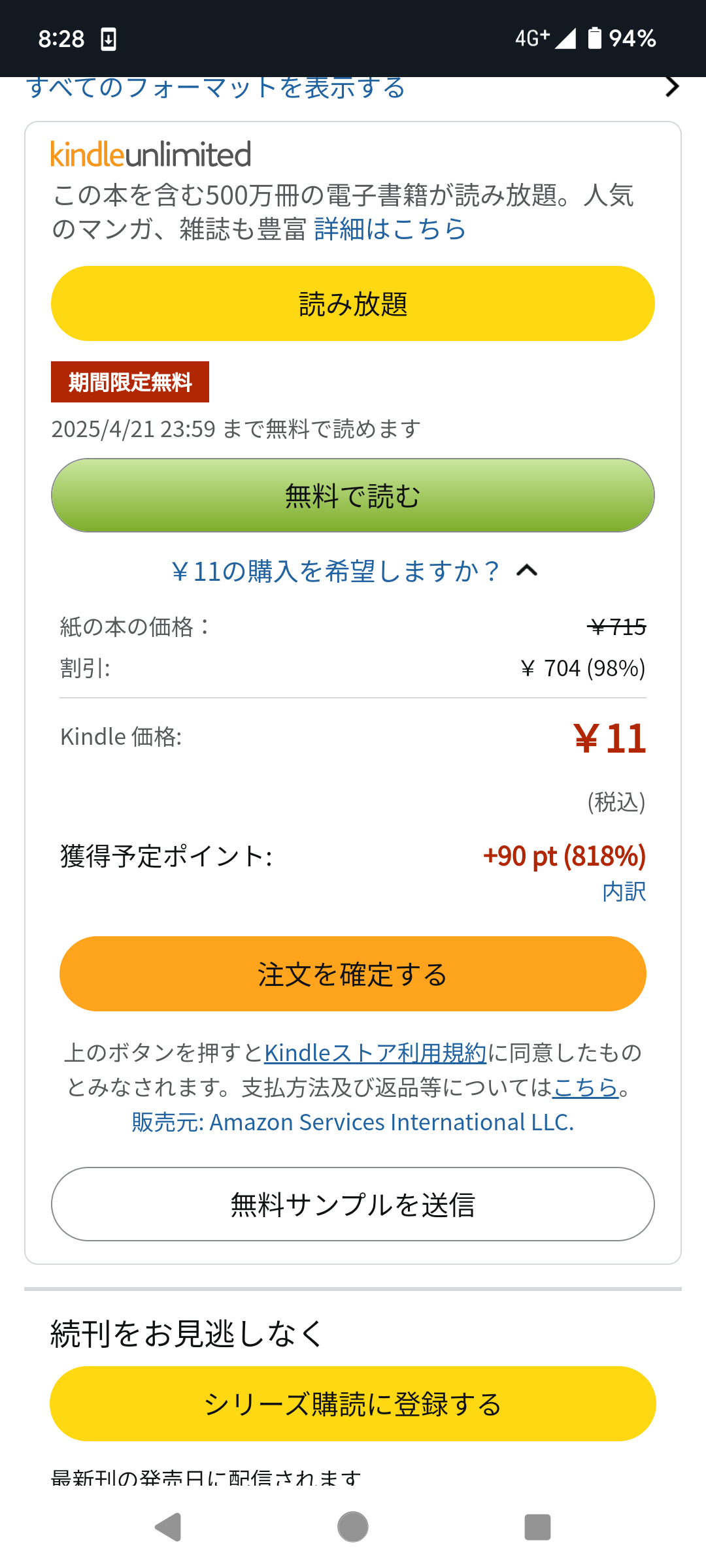Subscribe with シリーズ購読に登録する
Screen dimensions: 706x1568
click(x=353, y=1404)
